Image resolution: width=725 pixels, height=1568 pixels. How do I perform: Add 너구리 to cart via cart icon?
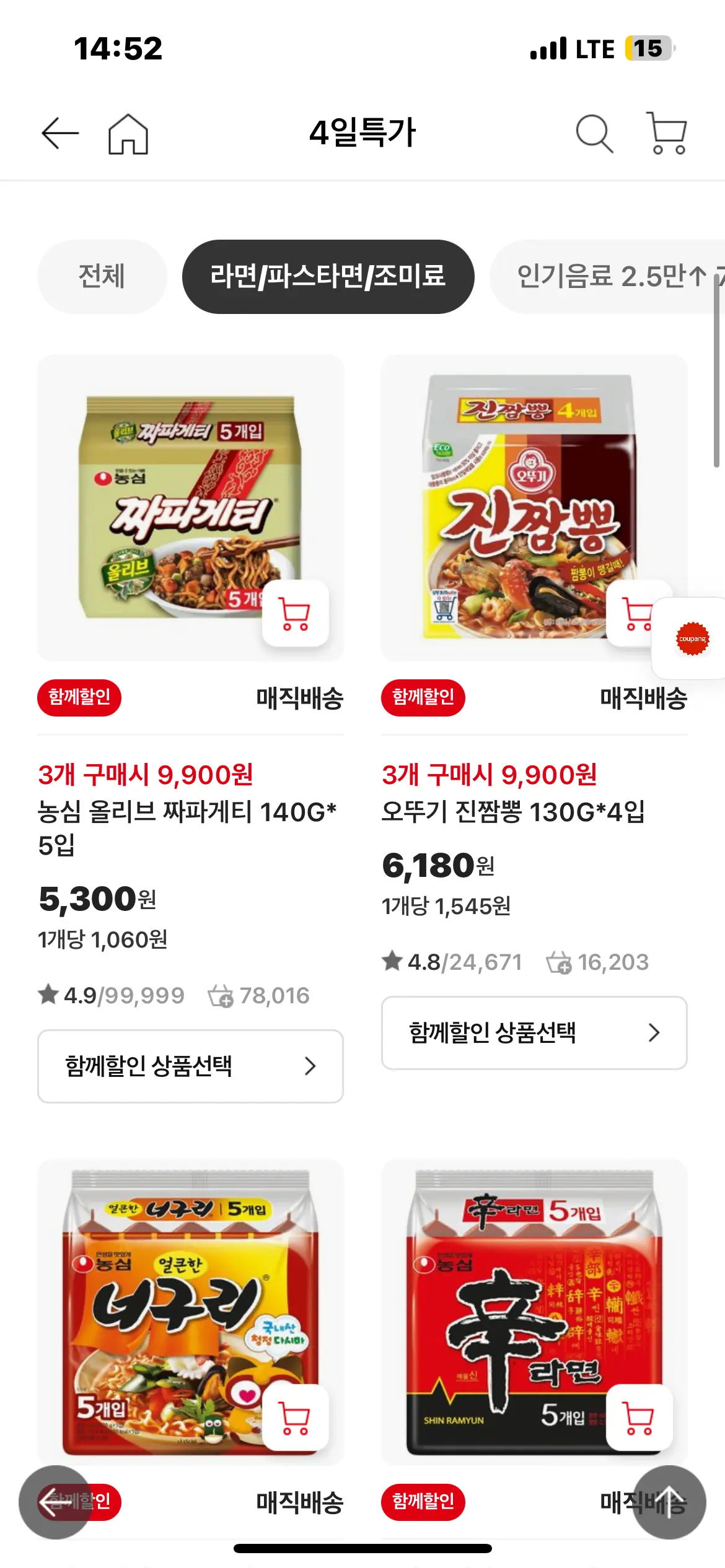click(295, 1418)
